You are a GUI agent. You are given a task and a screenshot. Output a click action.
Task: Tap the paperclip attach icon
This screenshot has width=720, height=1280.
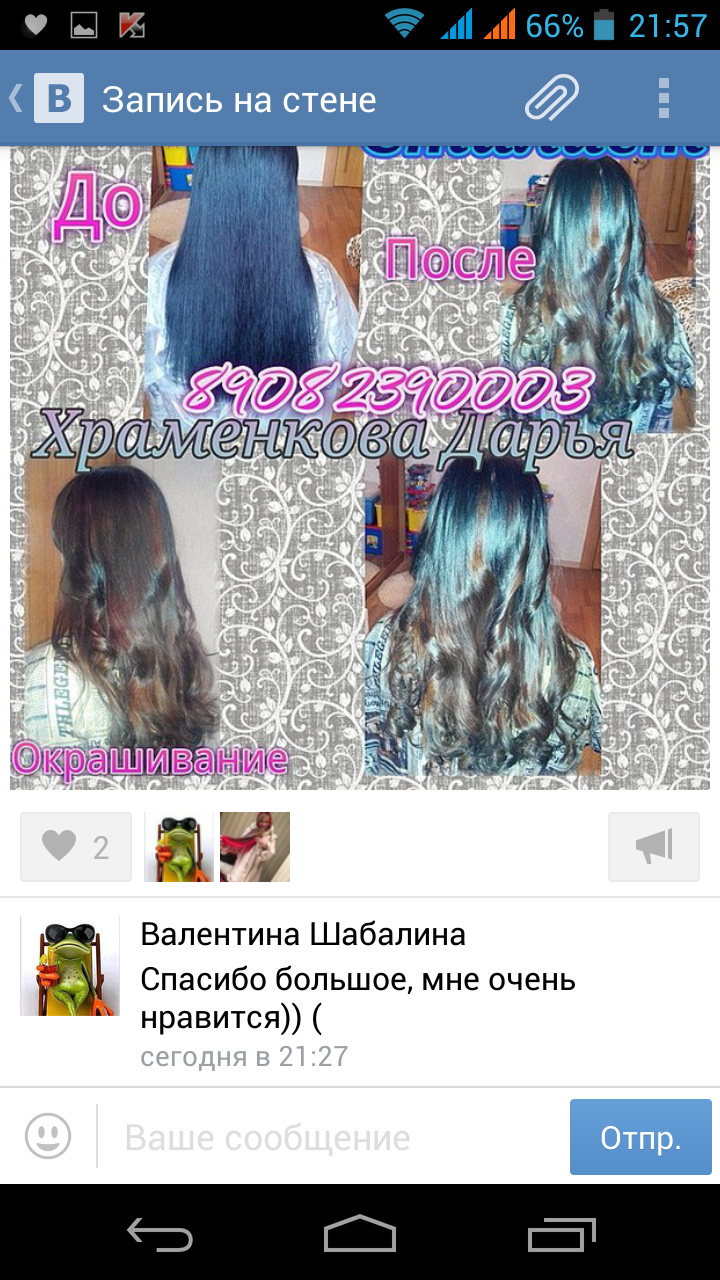(552, 99)
